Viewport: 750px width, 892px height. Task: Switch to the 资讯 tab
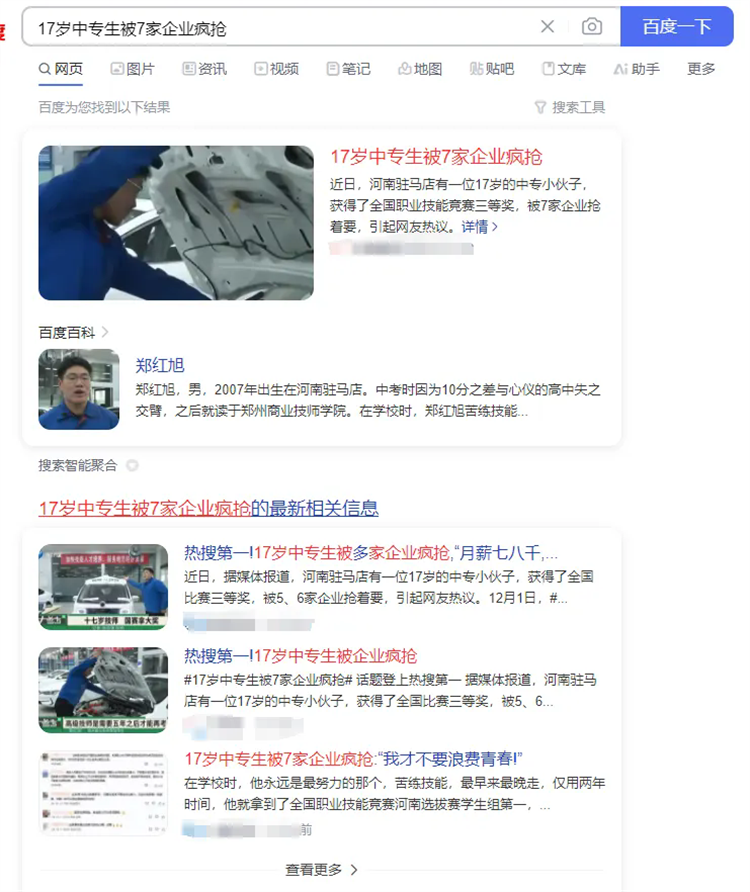(x=204, y=69)
